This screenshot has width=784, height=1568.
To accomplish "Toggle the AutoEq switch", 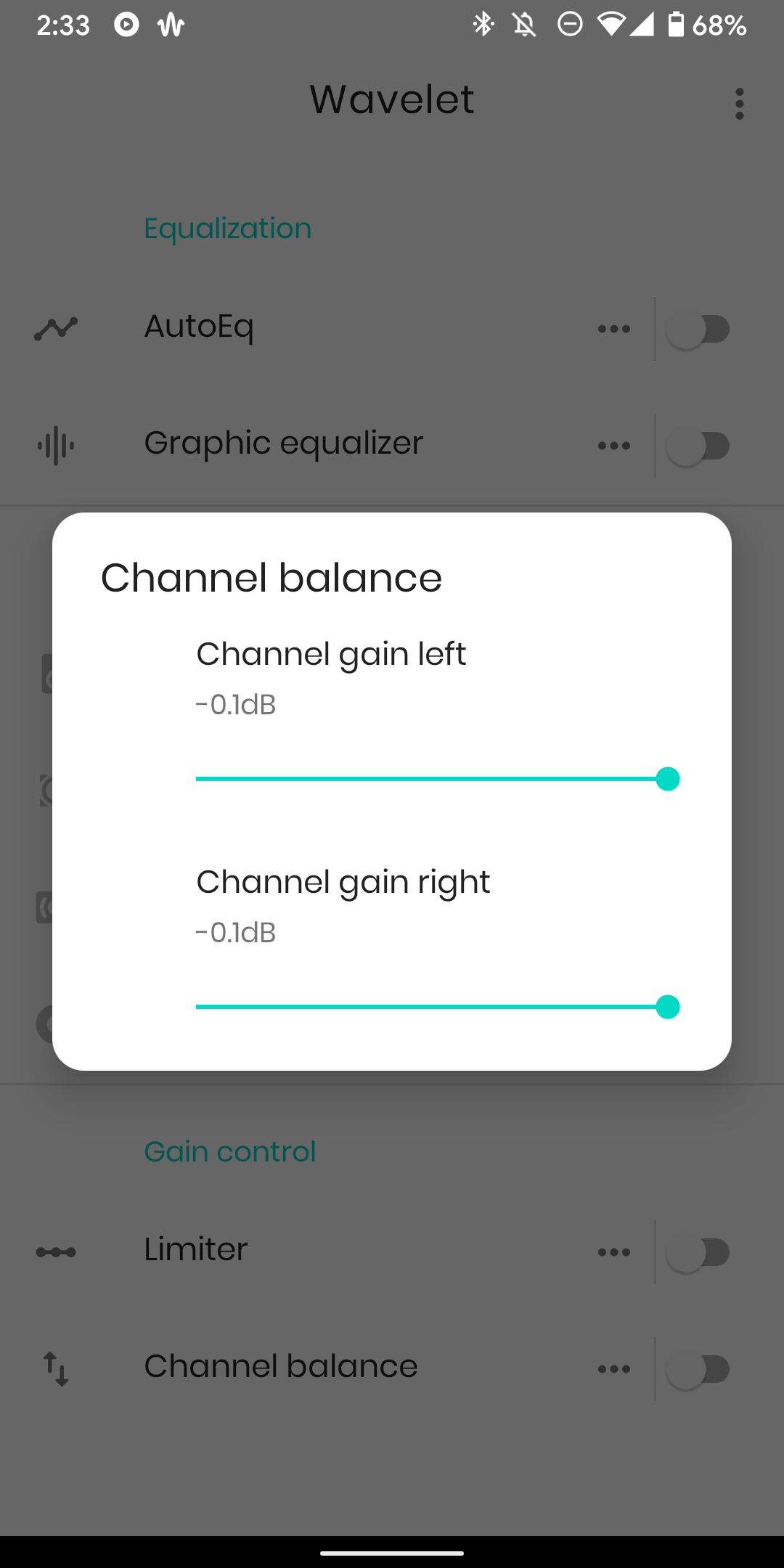I will tap(698, 329).
